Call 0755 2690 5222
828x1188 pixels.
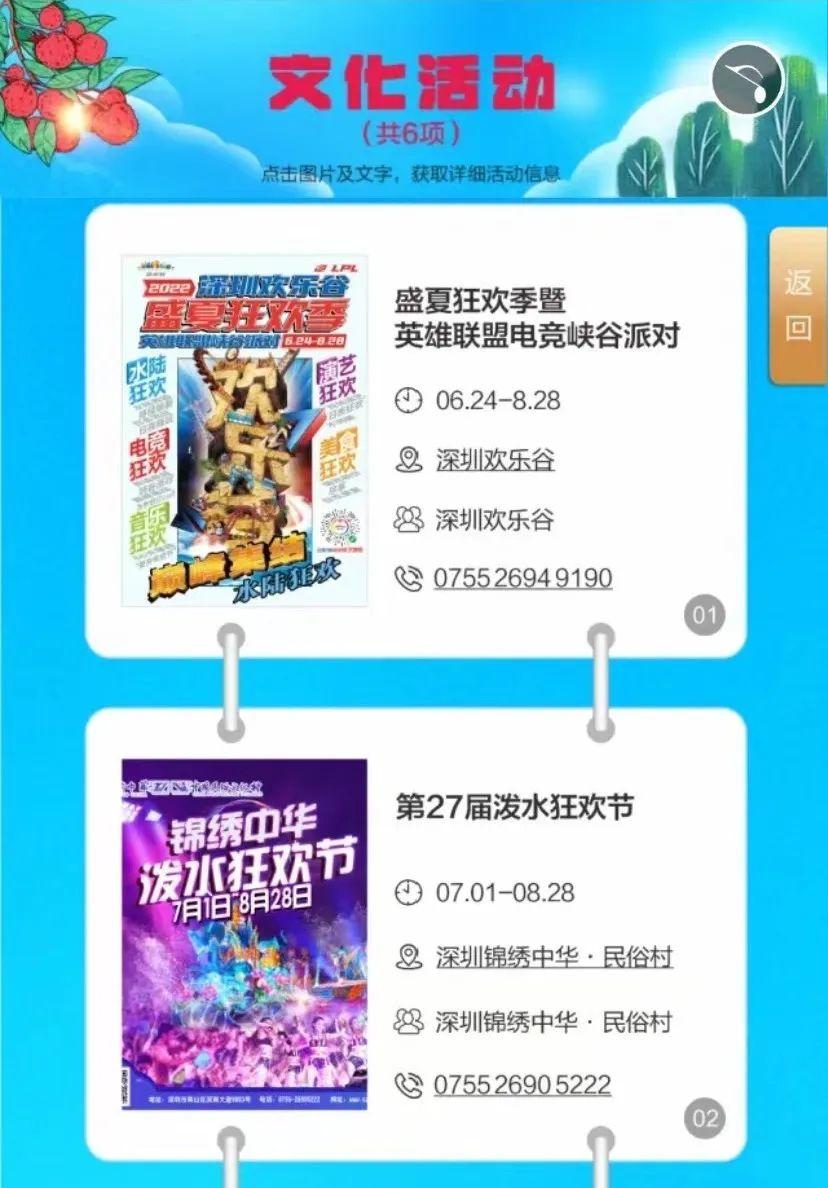pos(522,1085)
